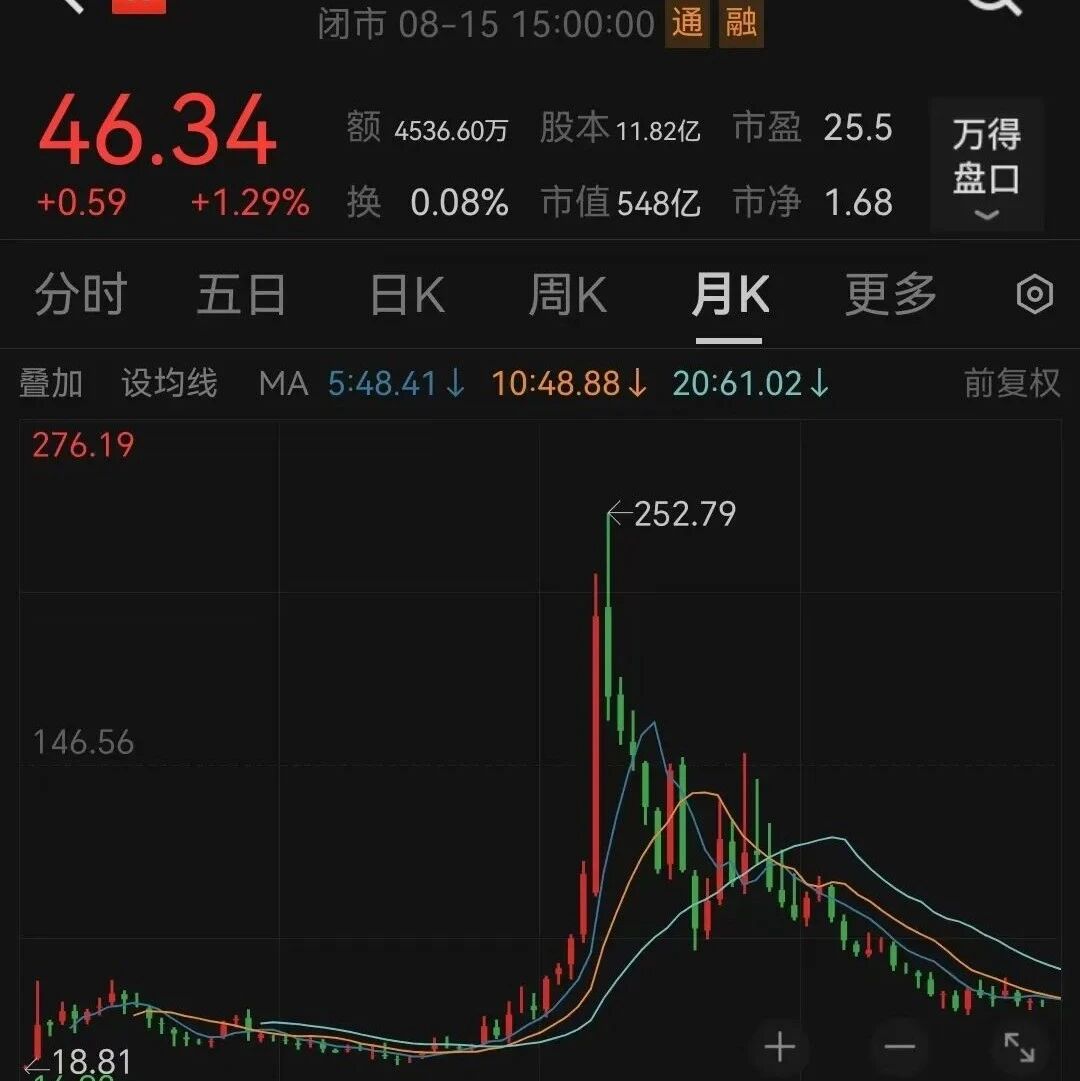Go back using the top-left arrow
The height and width of the screenshot is (1081, 1080).
71,5
